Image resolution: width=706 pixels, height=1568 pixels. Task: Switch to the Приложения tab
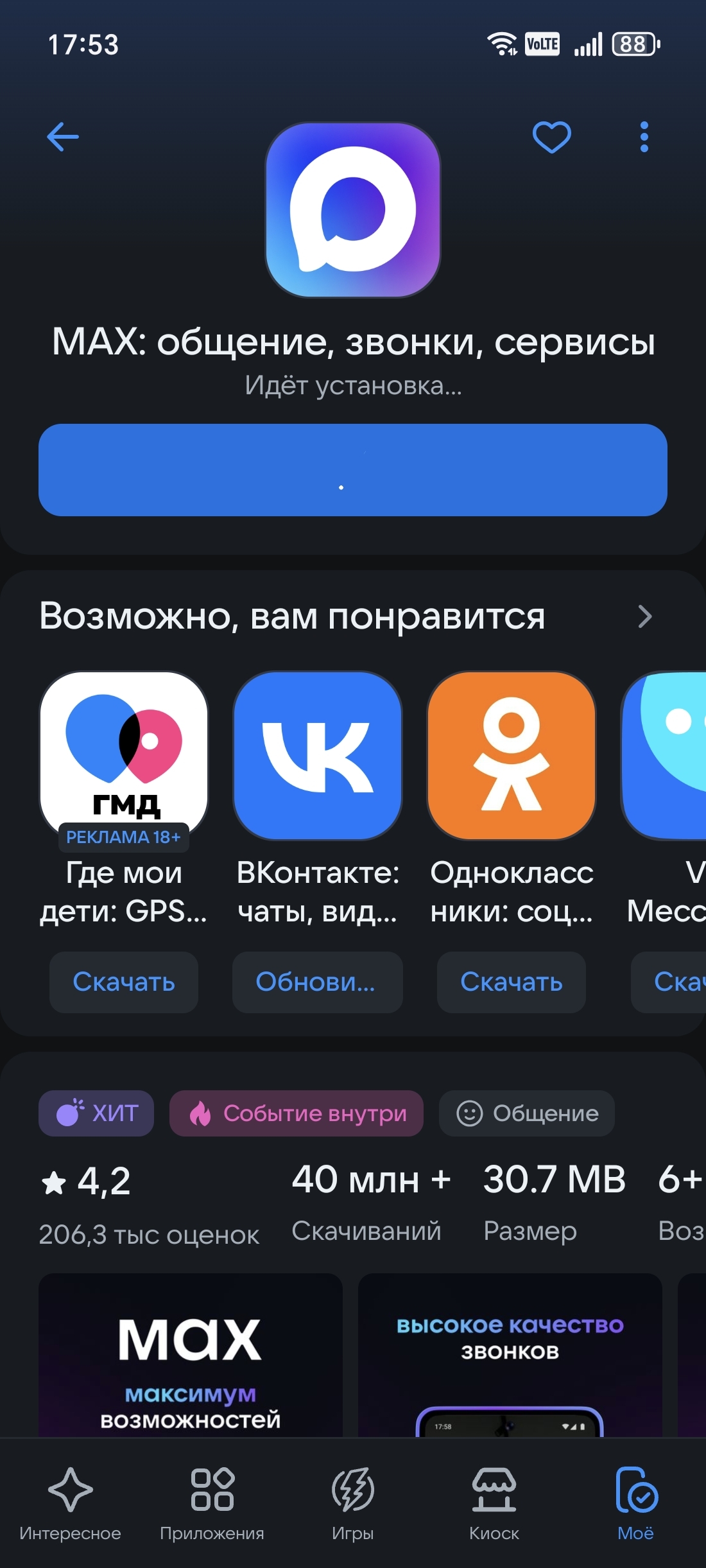[212, 1504]
